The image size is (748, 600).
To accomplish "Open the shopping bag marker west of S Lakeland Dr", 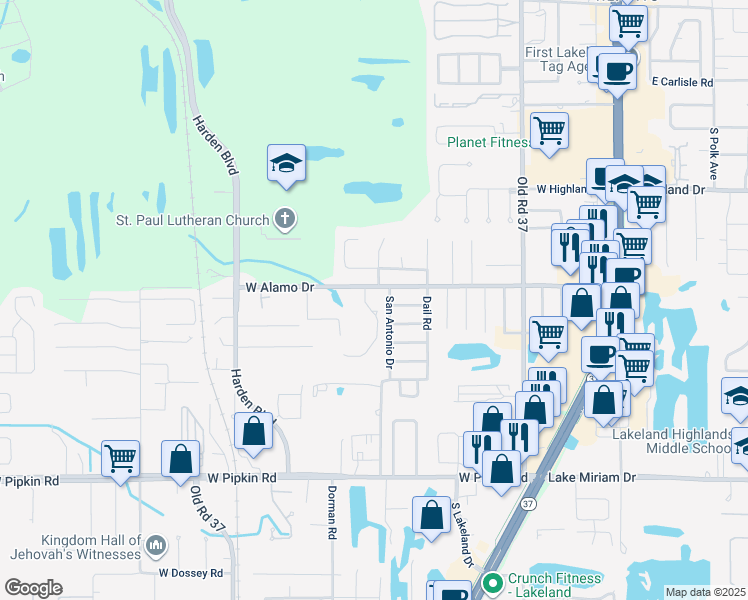I will pyautogui.click(x=431, y=515).
